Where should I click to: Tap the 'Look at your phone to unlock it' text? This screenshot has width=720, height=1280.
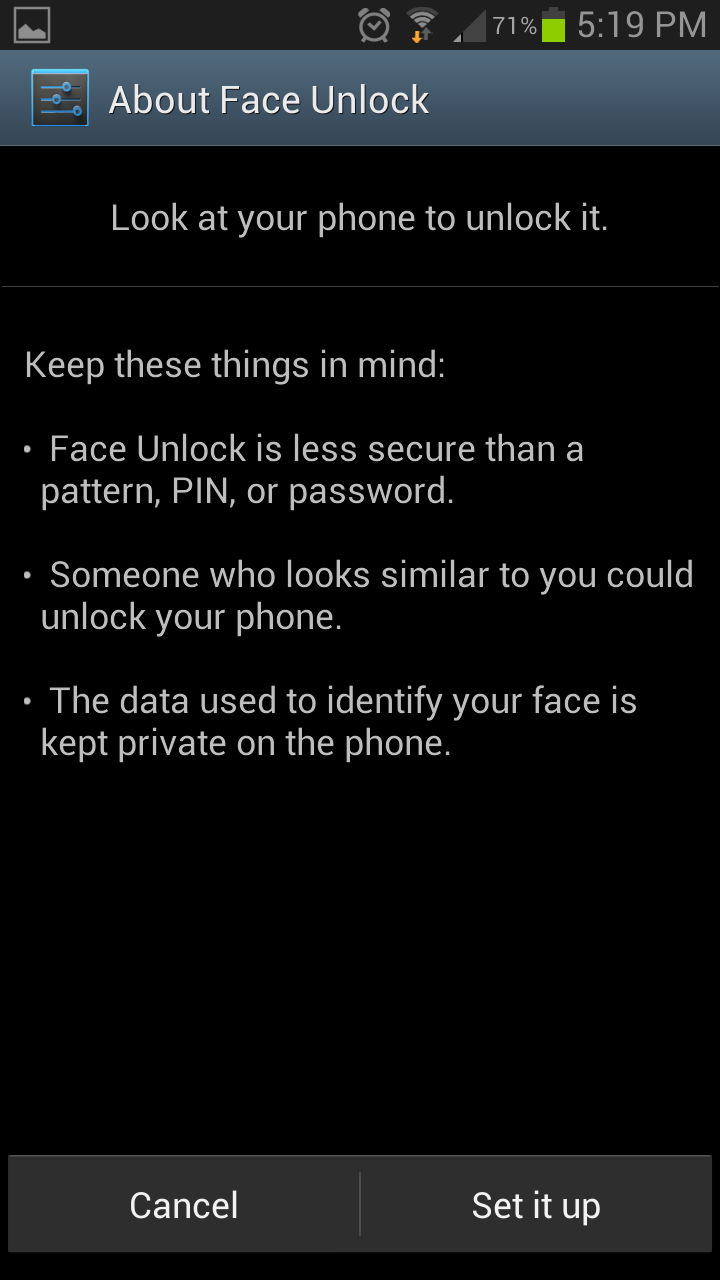coord(360,217)
